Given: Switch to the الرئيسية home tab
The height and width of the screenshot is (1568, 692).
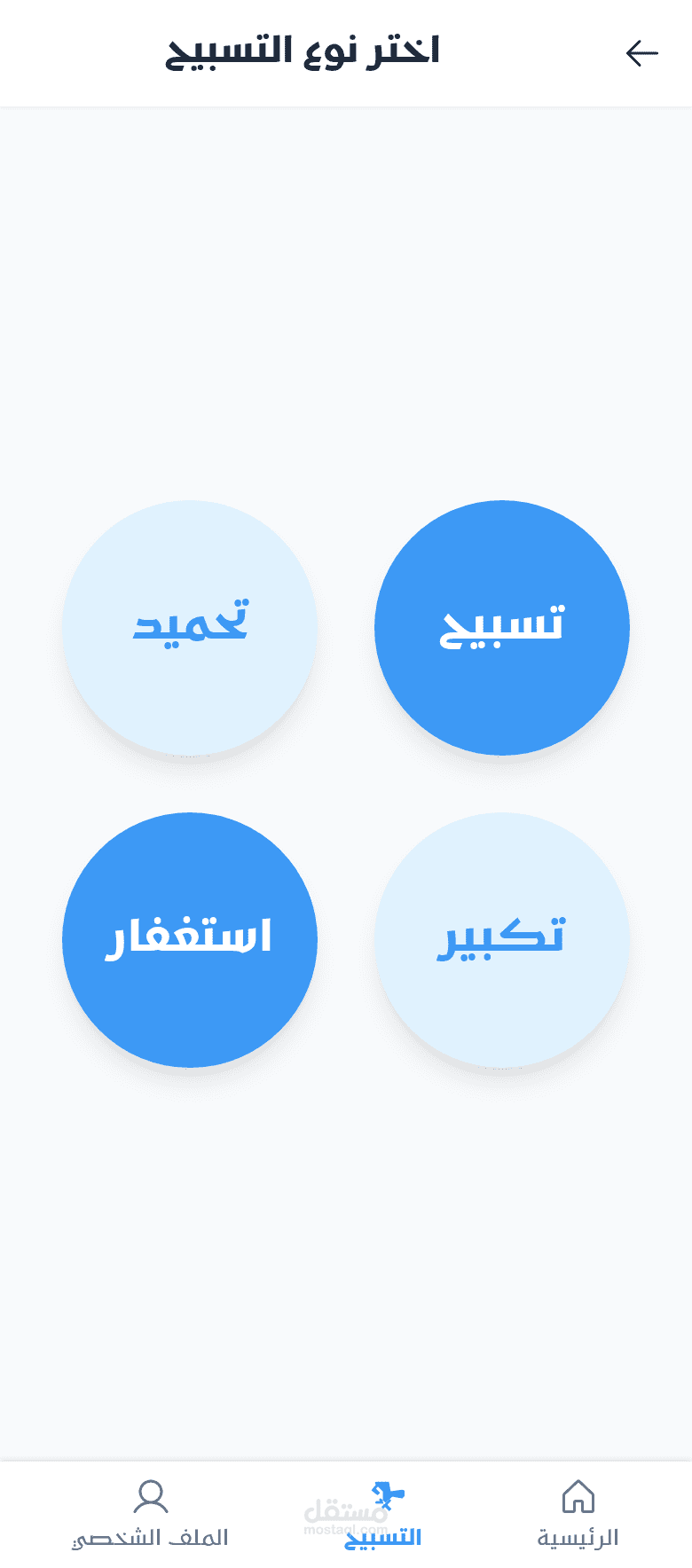Looking at the screenshot, I should pos(578,1515).
